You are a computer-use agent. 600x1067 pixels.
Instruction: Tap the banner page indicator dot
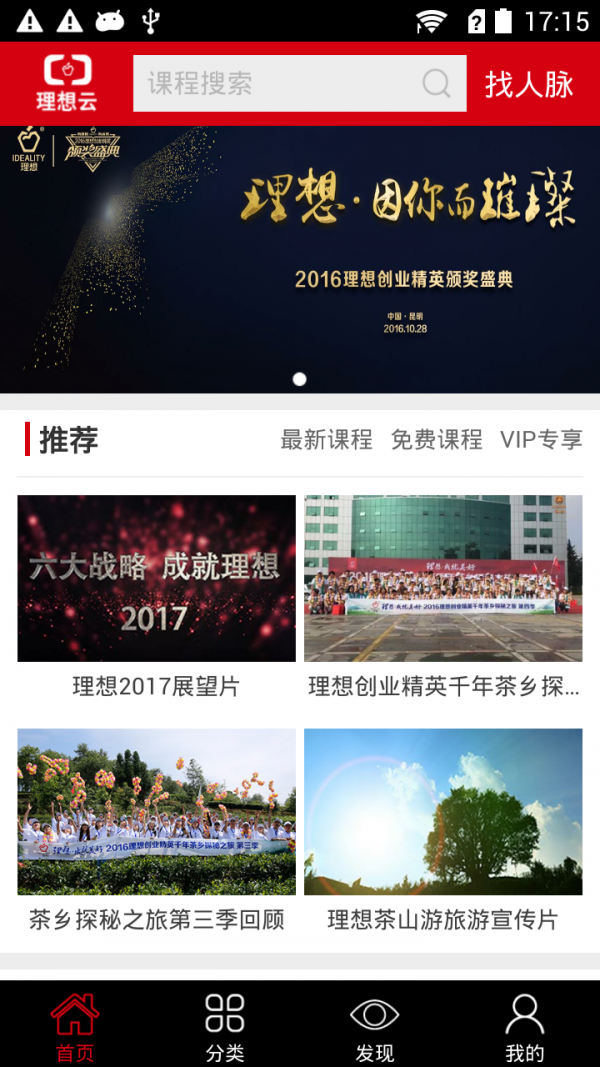tap(299, 379)
